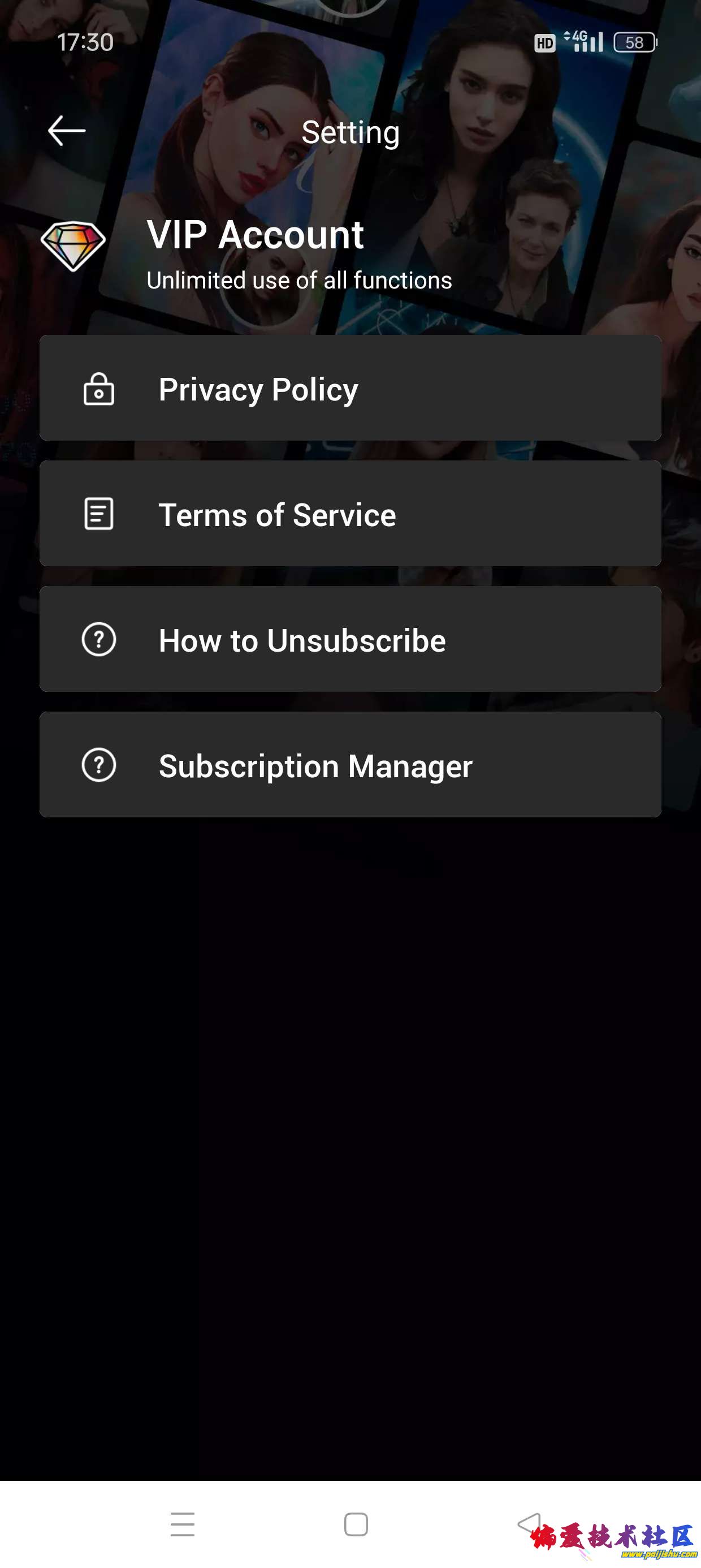The height and width of the screenshot is (1568, 701).
Task: Open the How to Unsubscribe page
Action: click(x=350, y=640)
